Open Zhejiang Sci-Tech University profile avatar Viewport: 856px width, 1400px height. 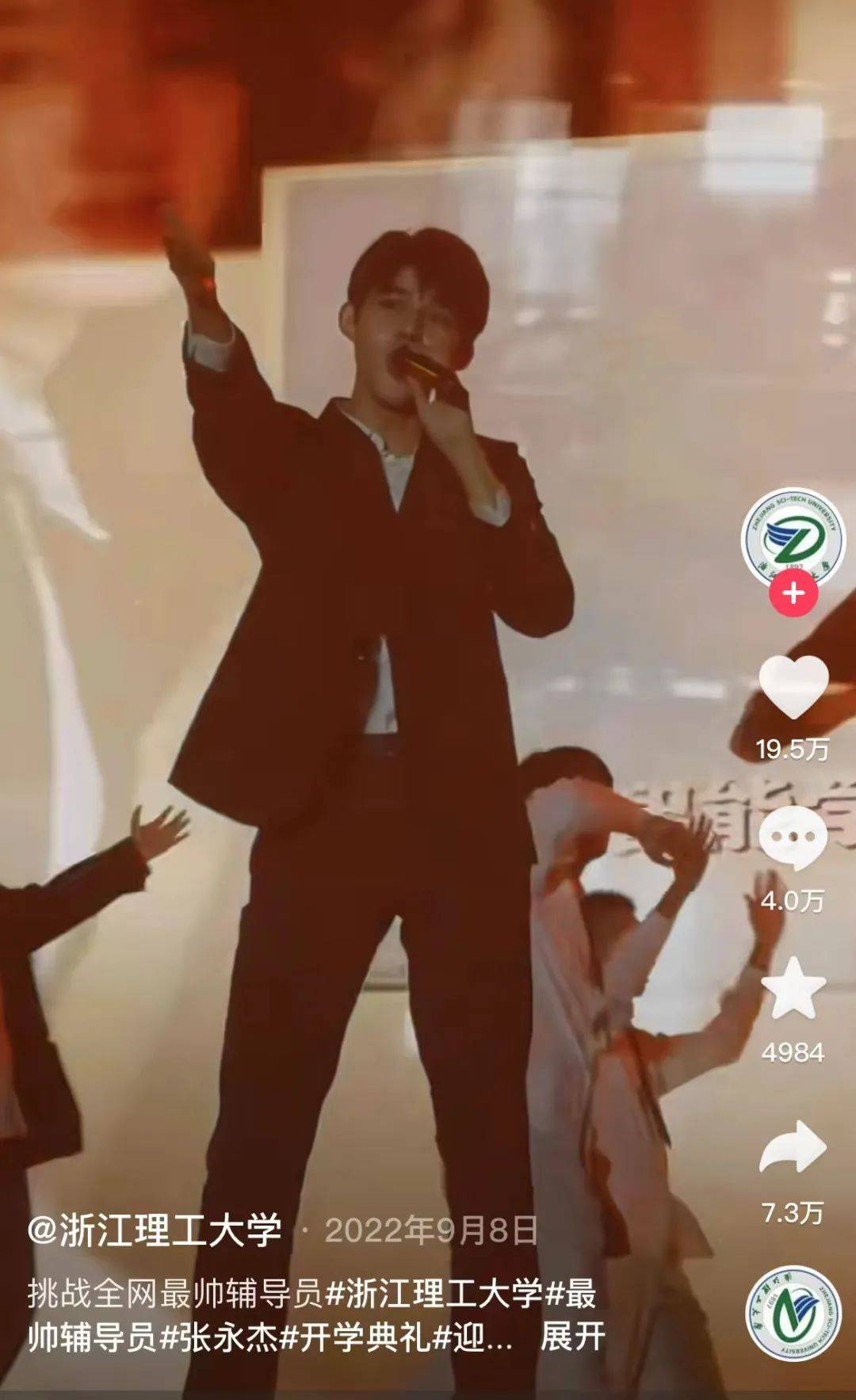(793, 537)
